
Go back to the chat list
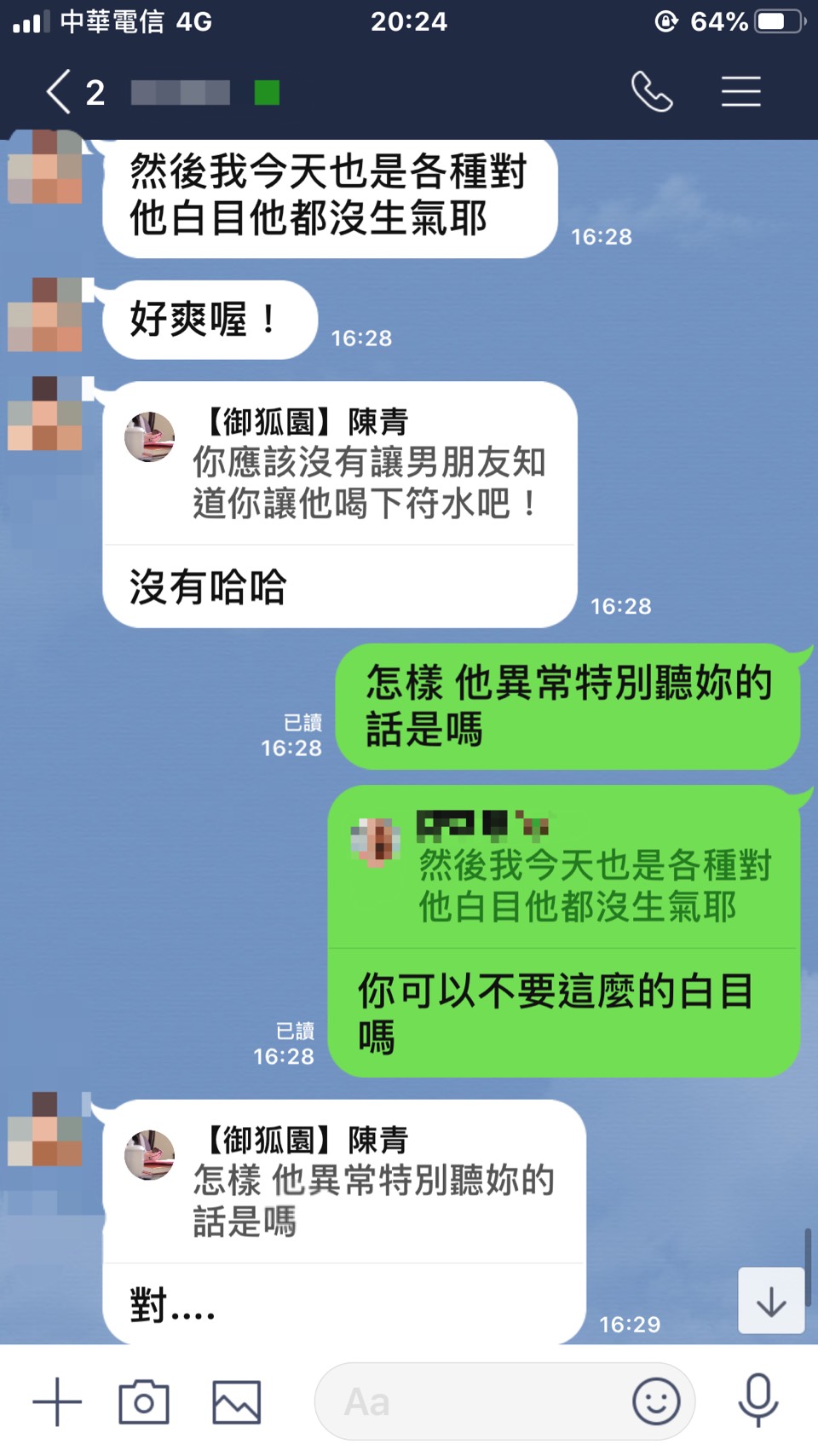click(58, 92)
